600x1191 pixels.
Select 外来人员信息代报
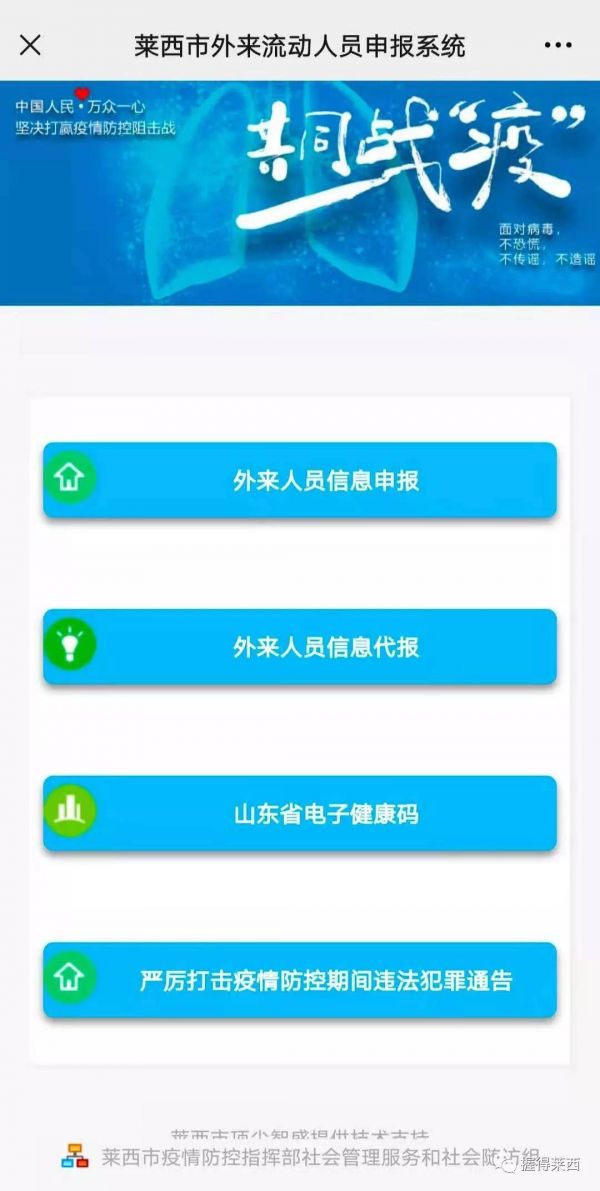[x=300, y=647]
